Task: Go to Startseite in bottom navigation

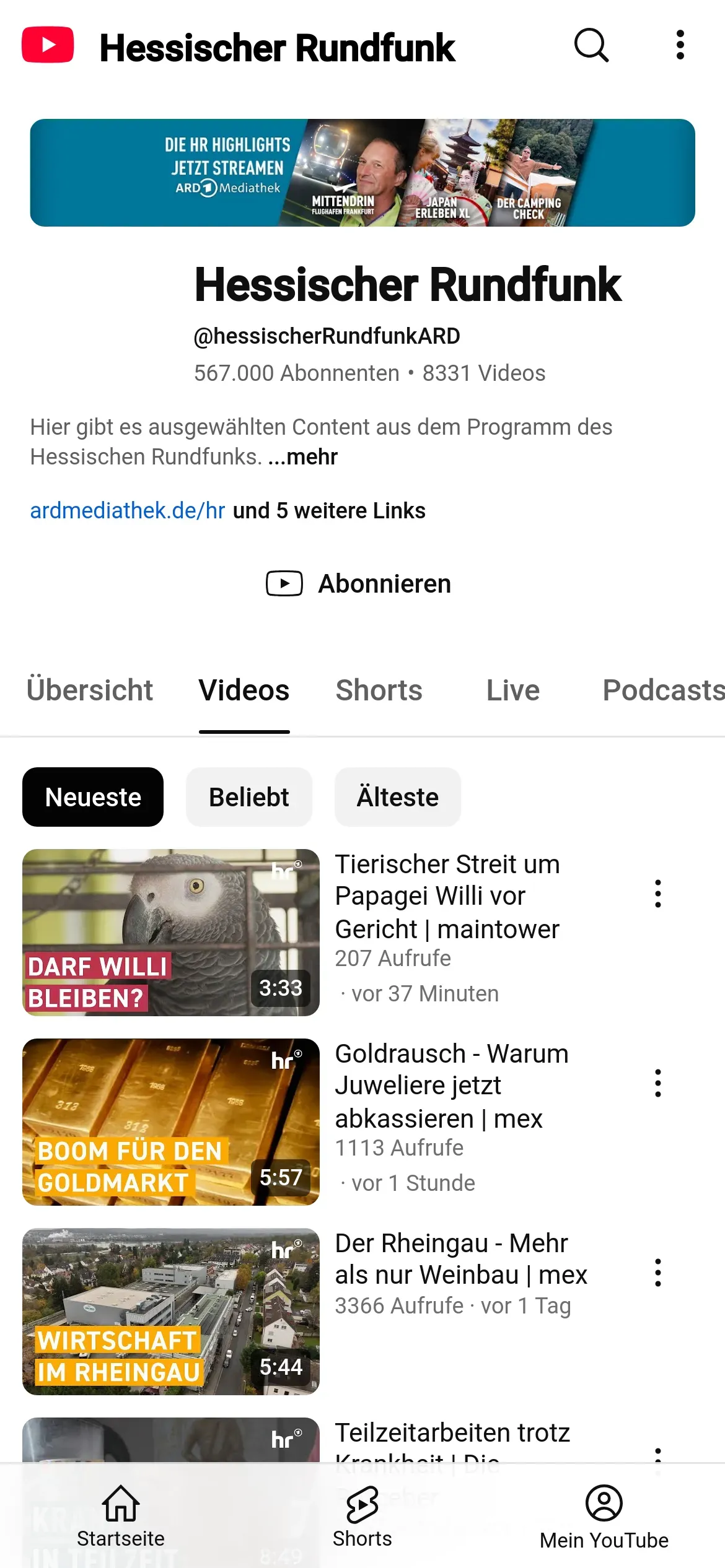Action: pyautogui.click(x=121, y=1516)
